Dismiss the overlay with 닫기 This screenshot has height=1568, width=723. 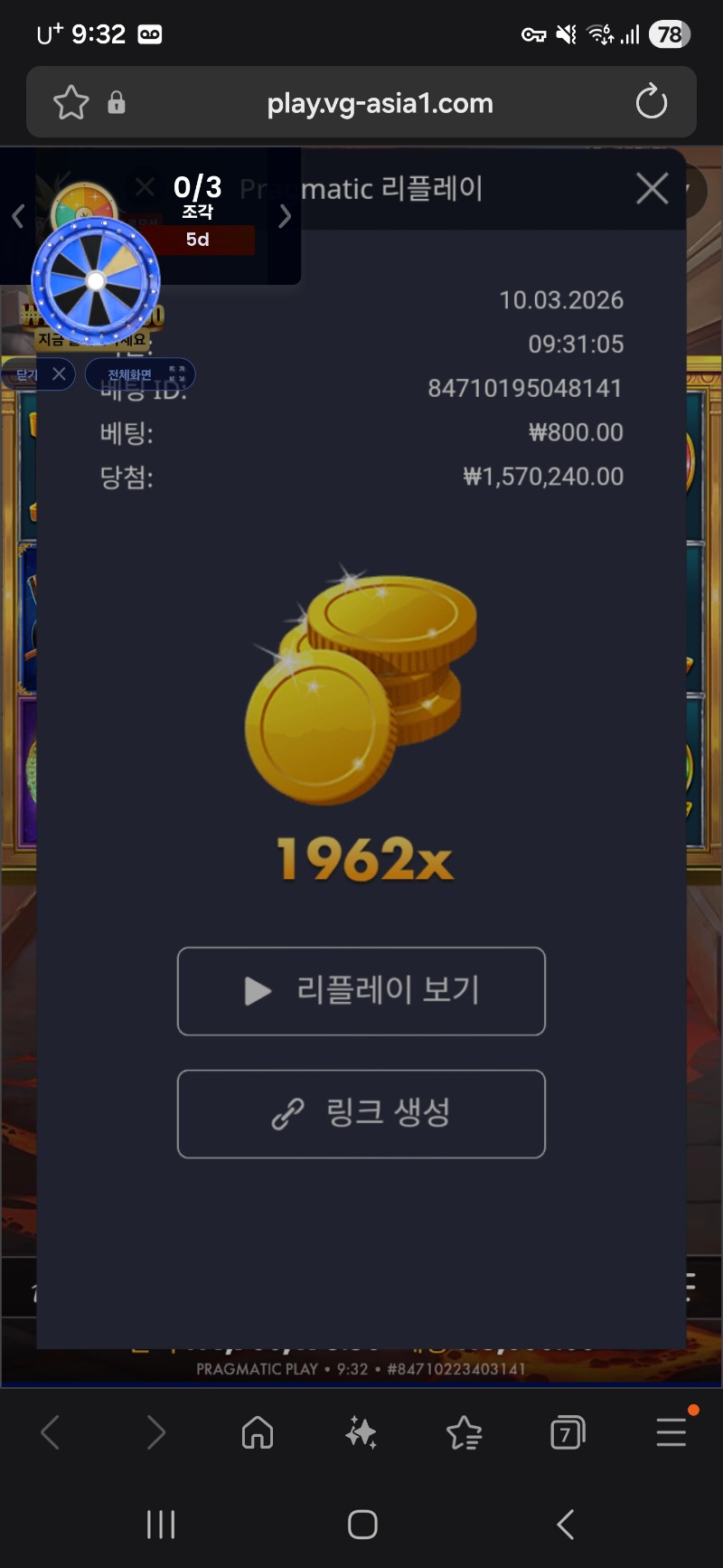click(x=40, y=374)
